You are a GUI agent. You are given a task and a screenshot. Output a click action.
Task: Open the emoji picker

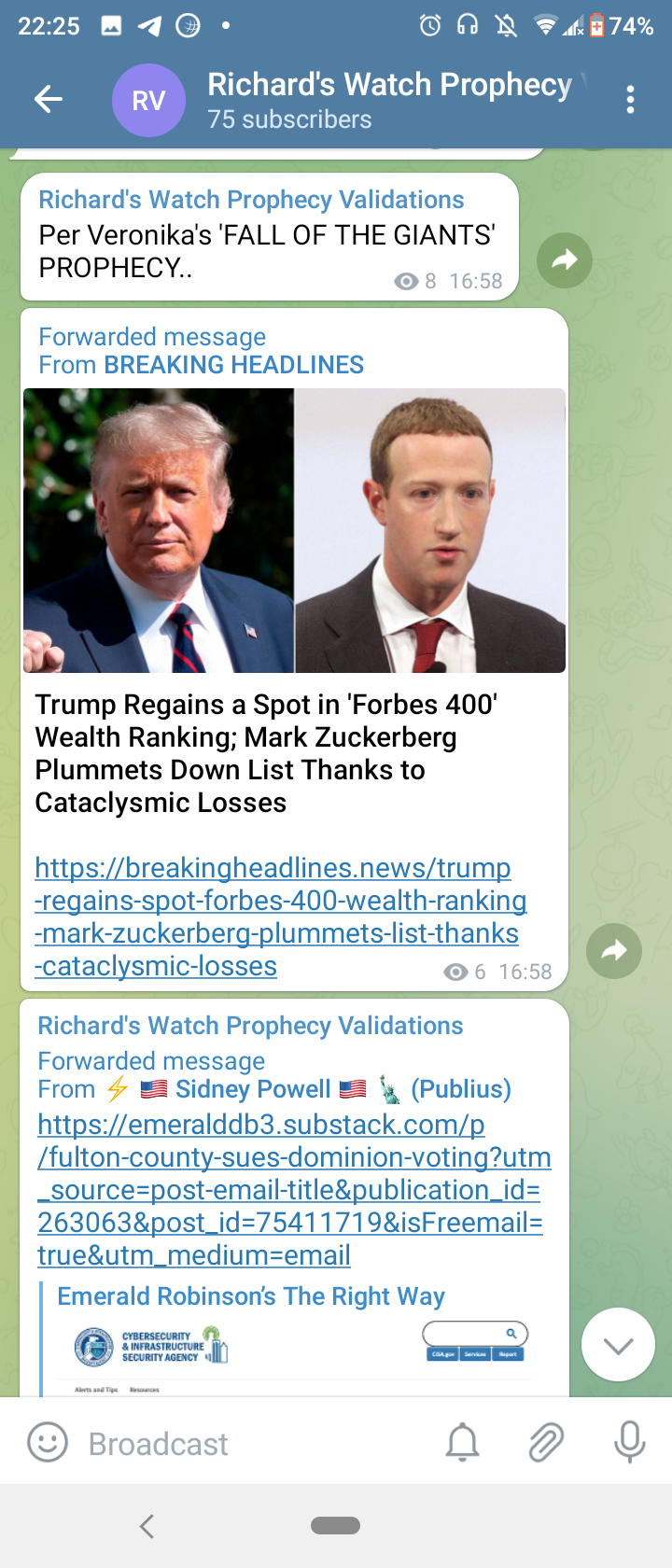pyautogui.click(x=48, y=1443)
